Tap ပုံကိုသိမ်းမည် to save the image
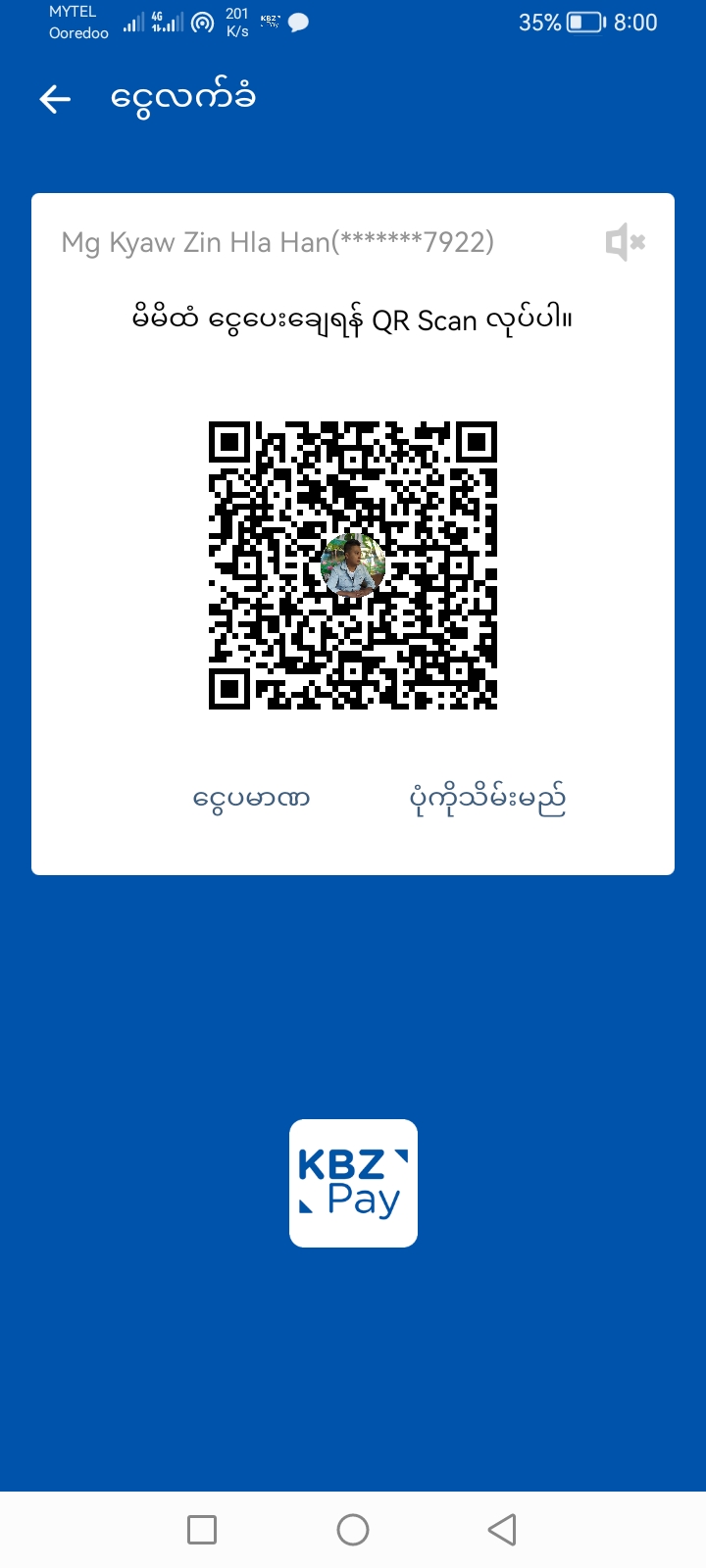This screenshot has height=1568, width=706. (487, 800)
